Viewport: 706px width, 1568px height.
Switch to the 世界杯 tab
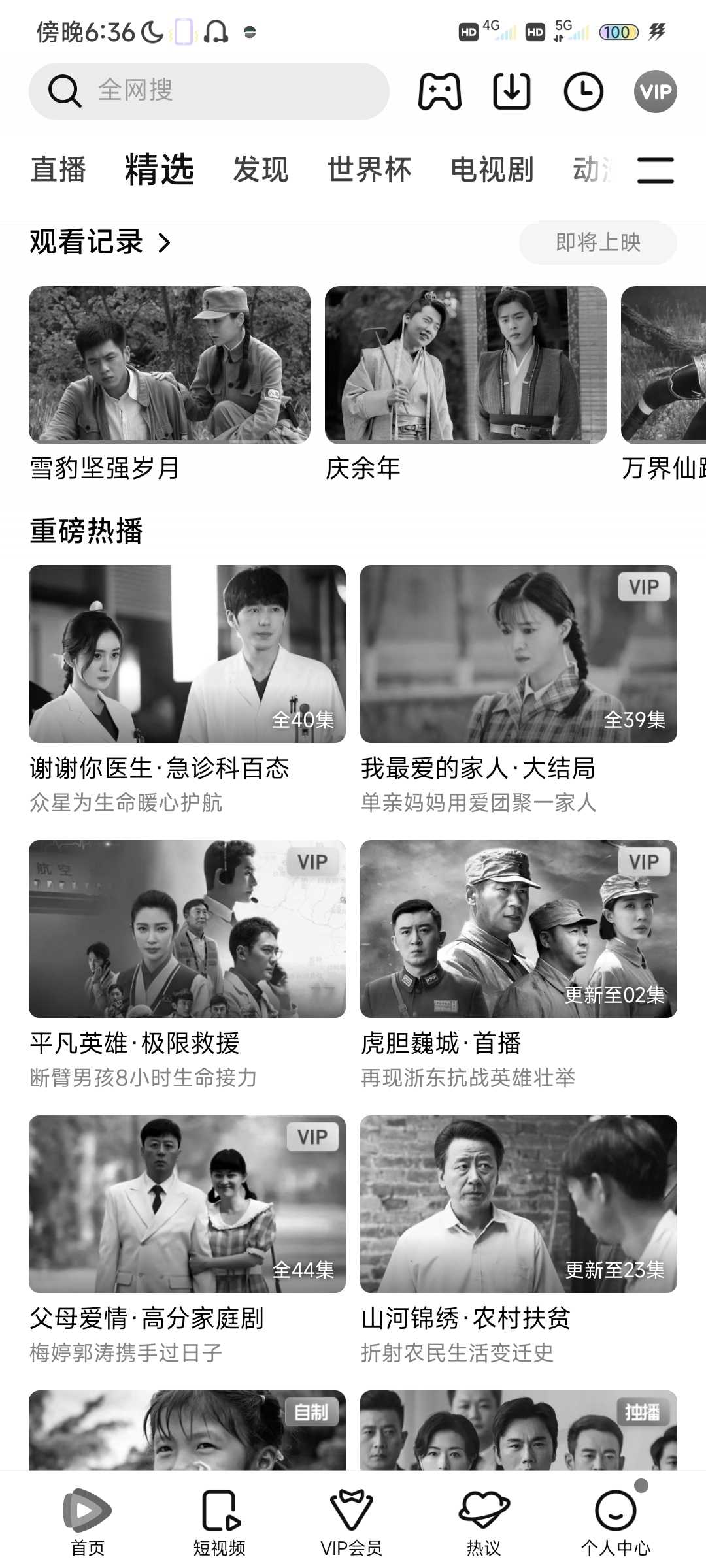(369, 170)
